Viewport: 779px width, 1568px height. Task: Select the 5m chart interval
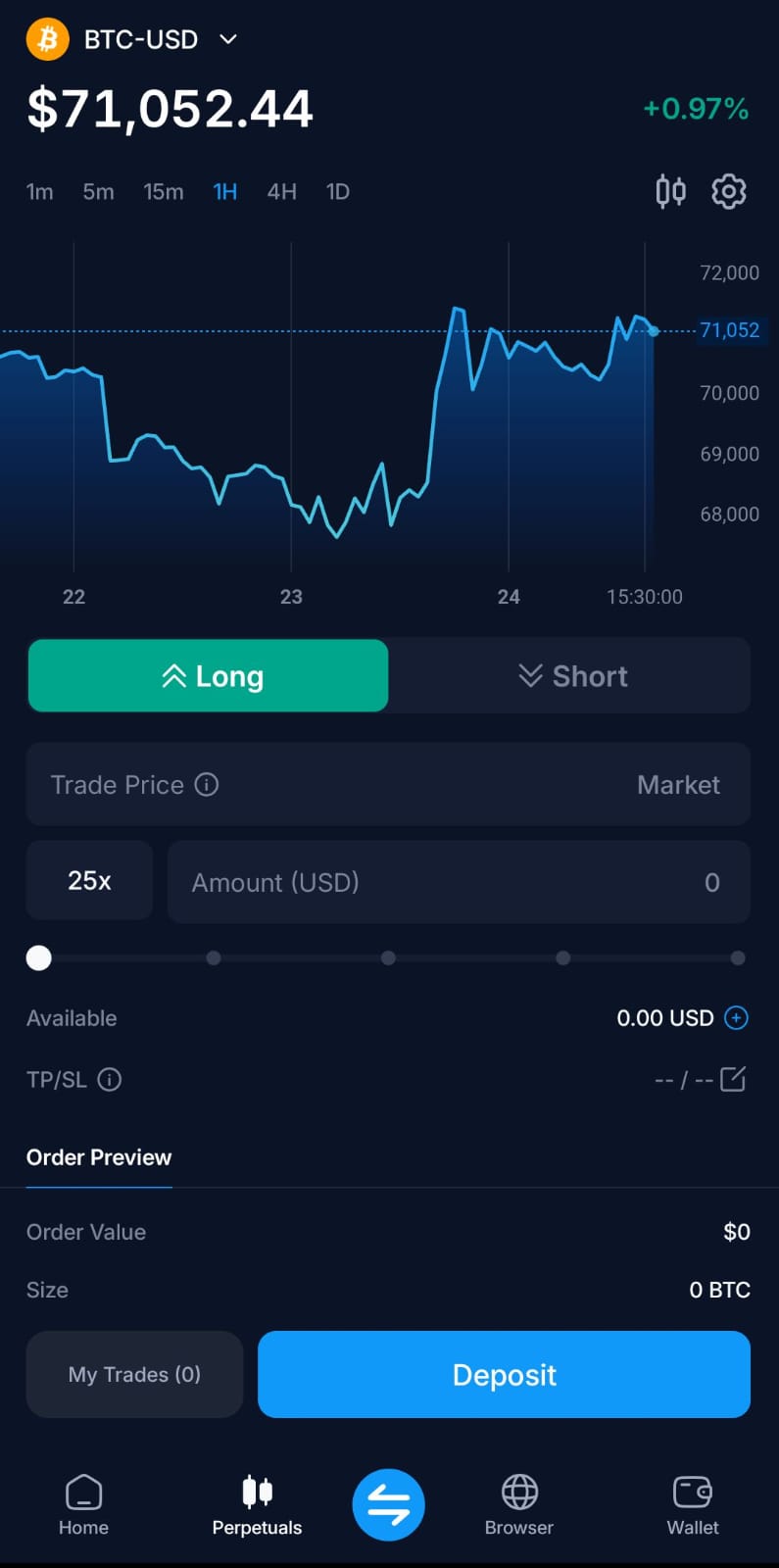pos(98,192)
